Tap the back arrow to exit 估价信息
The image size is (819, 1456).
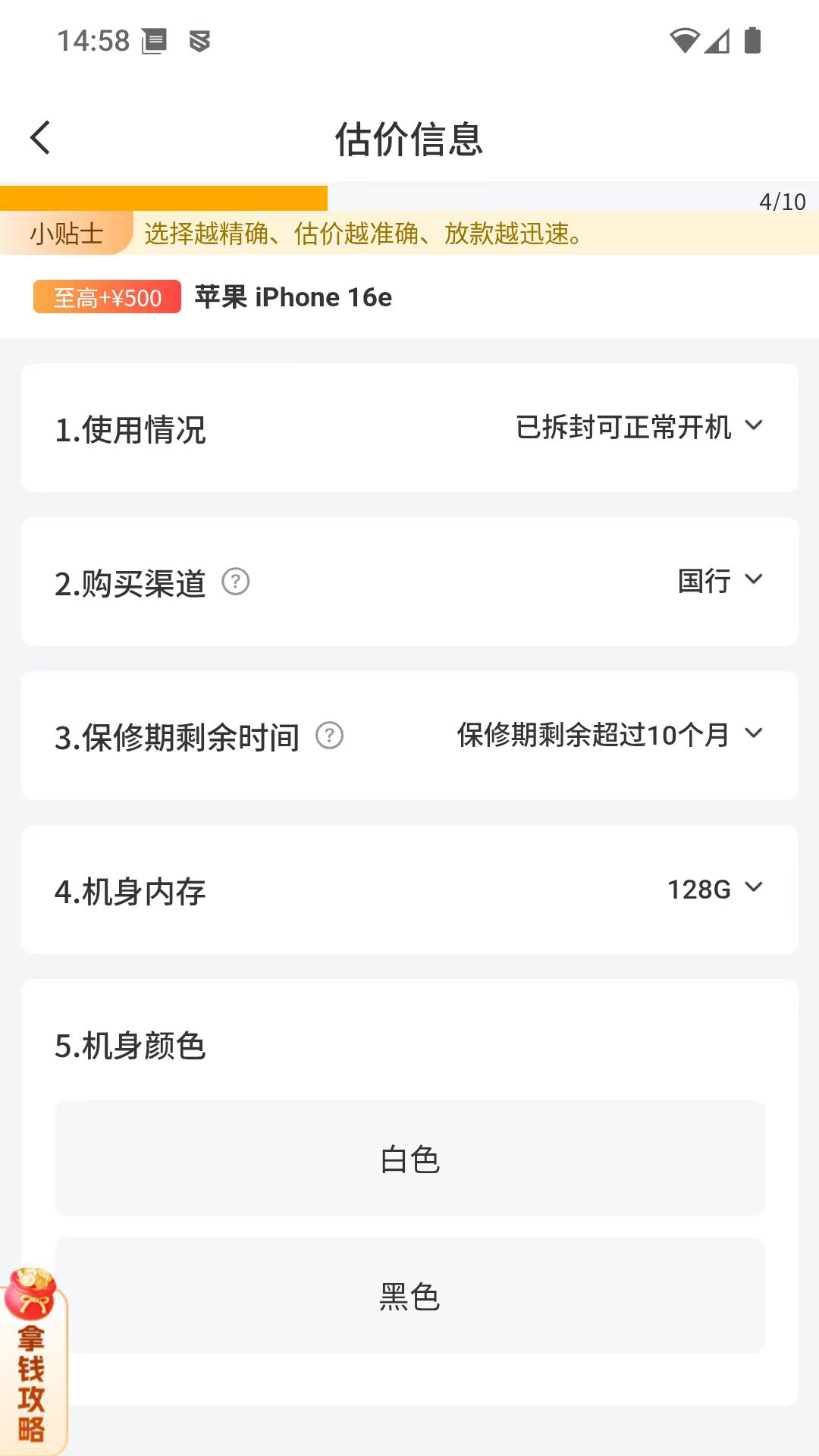click(39, 137)
